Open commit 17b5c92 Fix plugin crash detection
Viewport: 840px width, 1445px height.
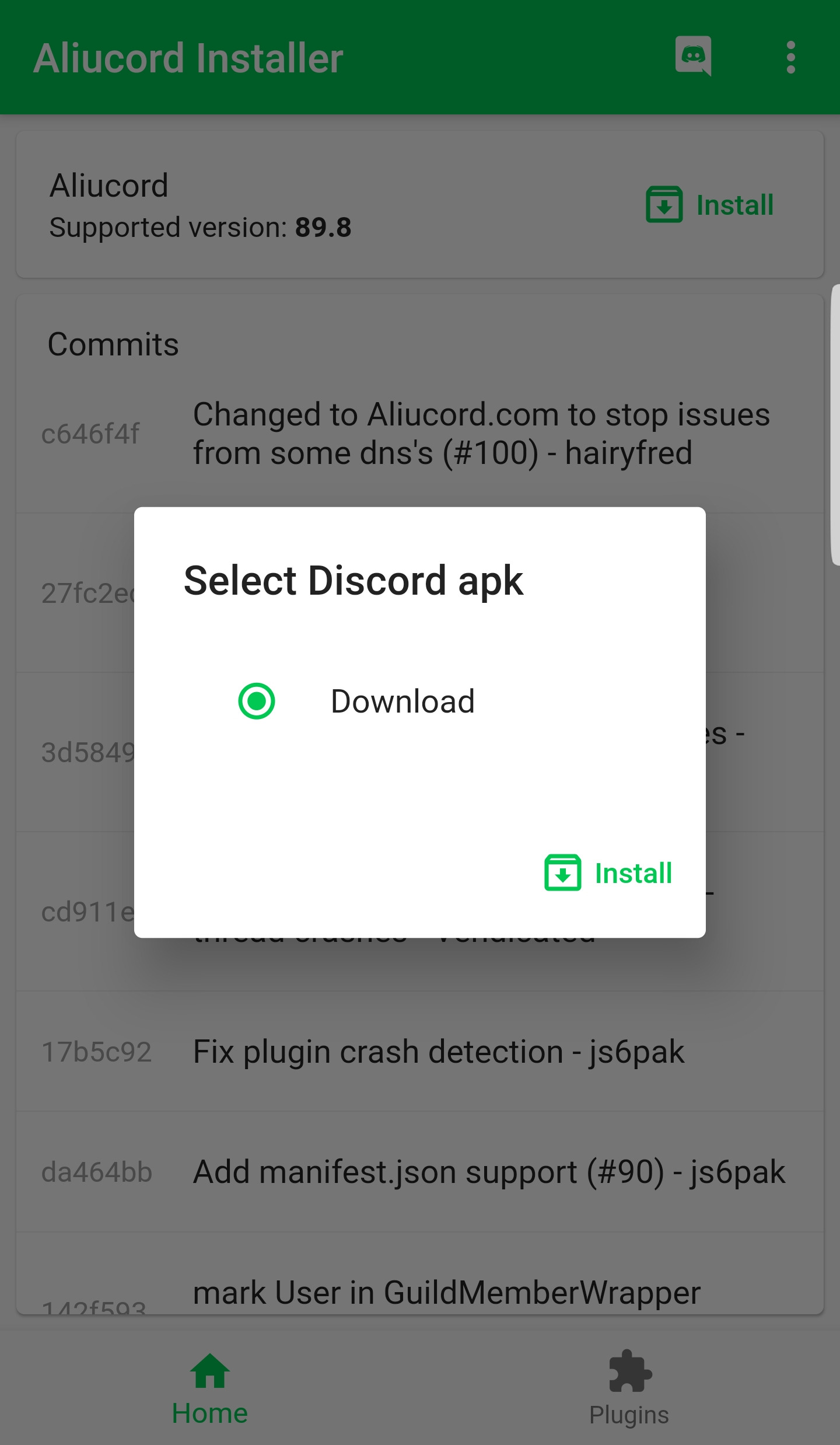point(420,1052)
